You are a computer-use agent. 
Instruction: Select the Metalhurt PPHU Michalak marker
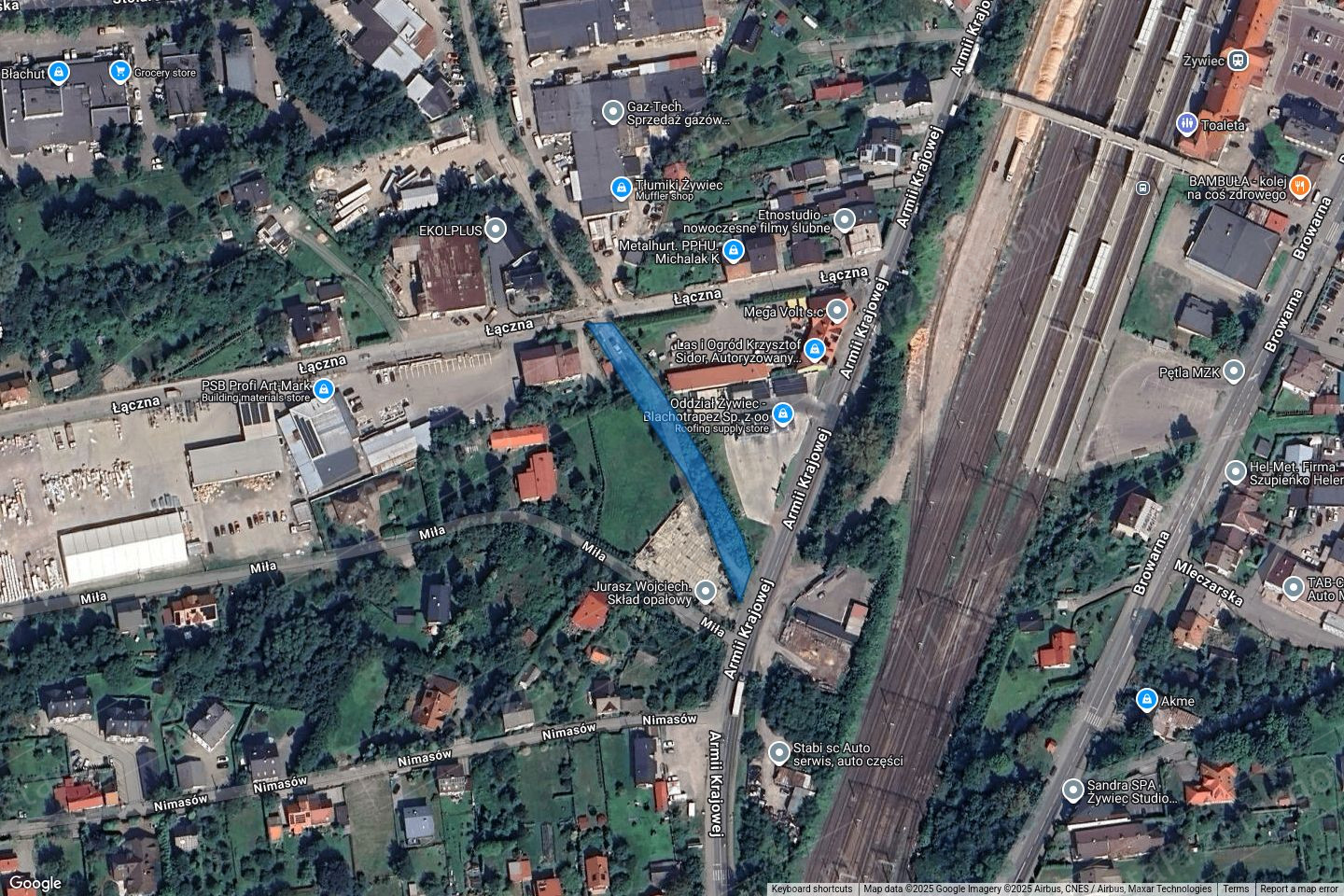(x=734, y=250)
